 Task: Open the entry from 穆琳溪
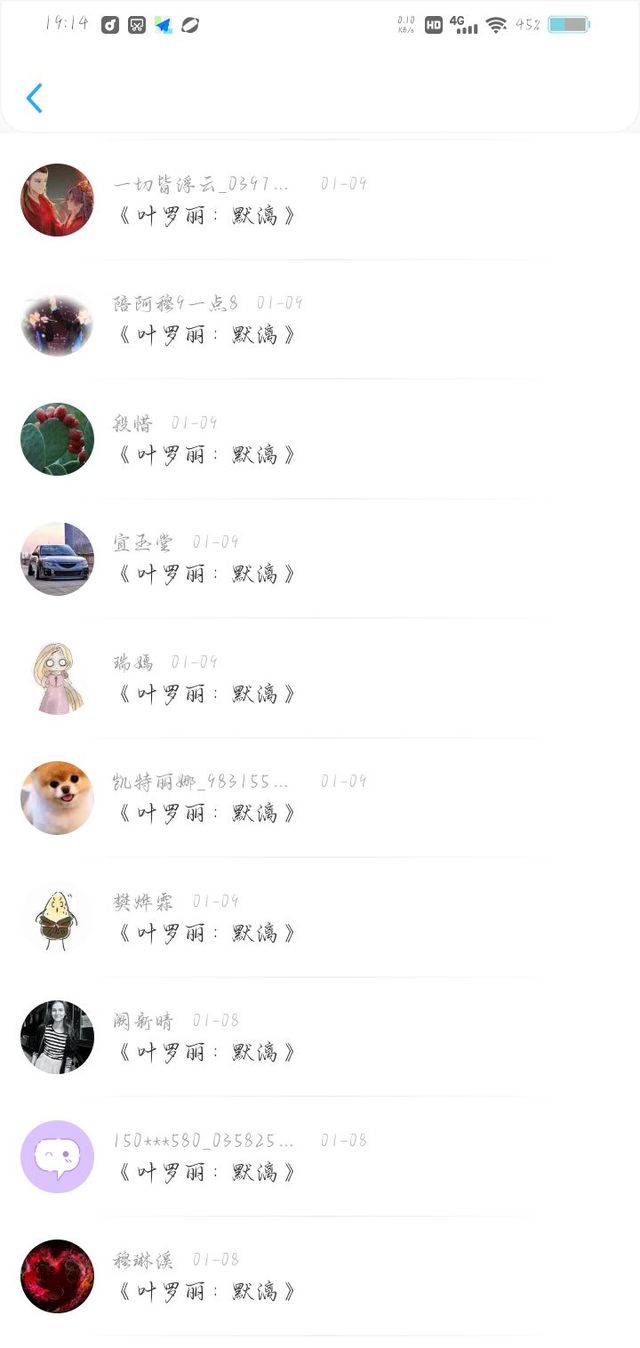pyautogui.click(x=320, y=1276)
